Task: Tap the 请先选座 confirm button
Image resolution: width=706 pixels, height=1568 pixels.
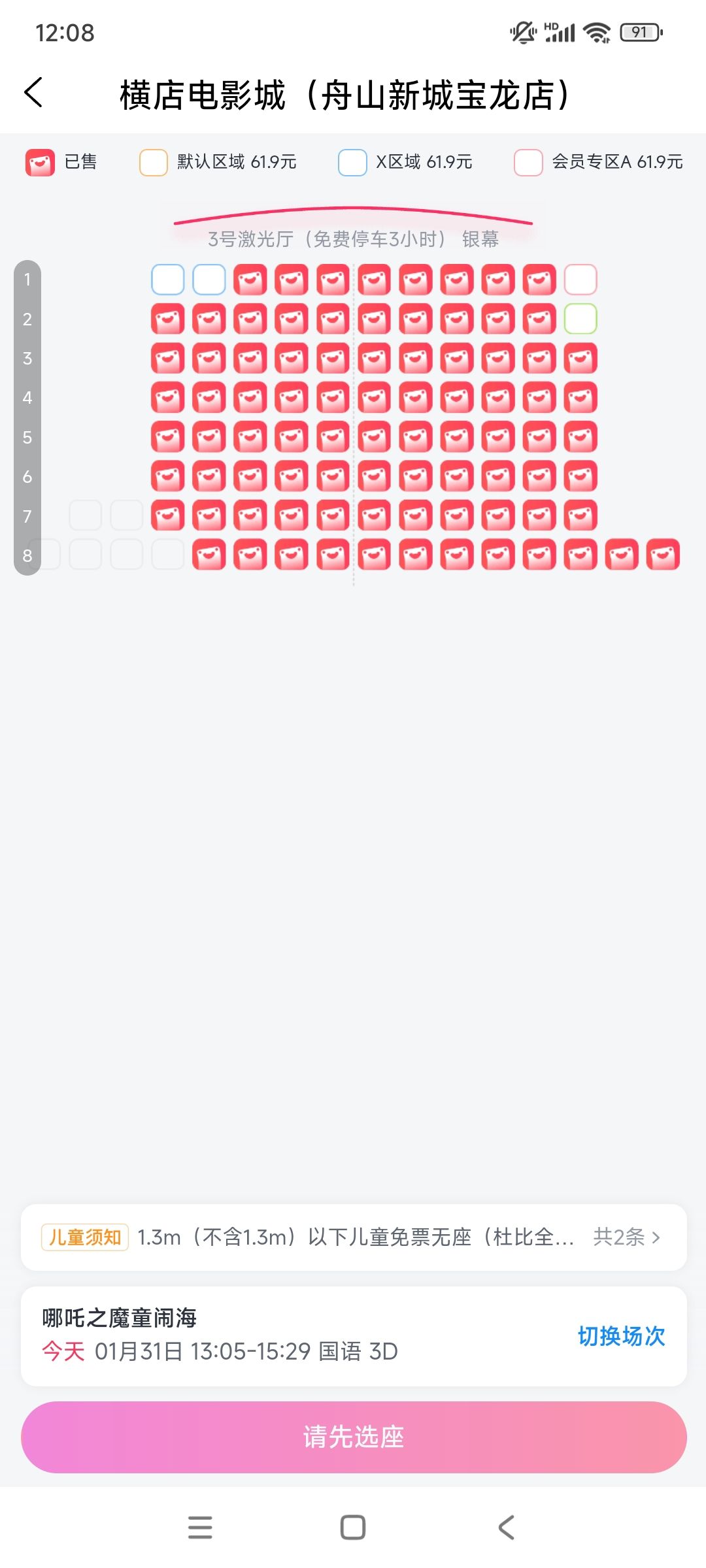Action: pyautogui.click(x=354, y=1437)
